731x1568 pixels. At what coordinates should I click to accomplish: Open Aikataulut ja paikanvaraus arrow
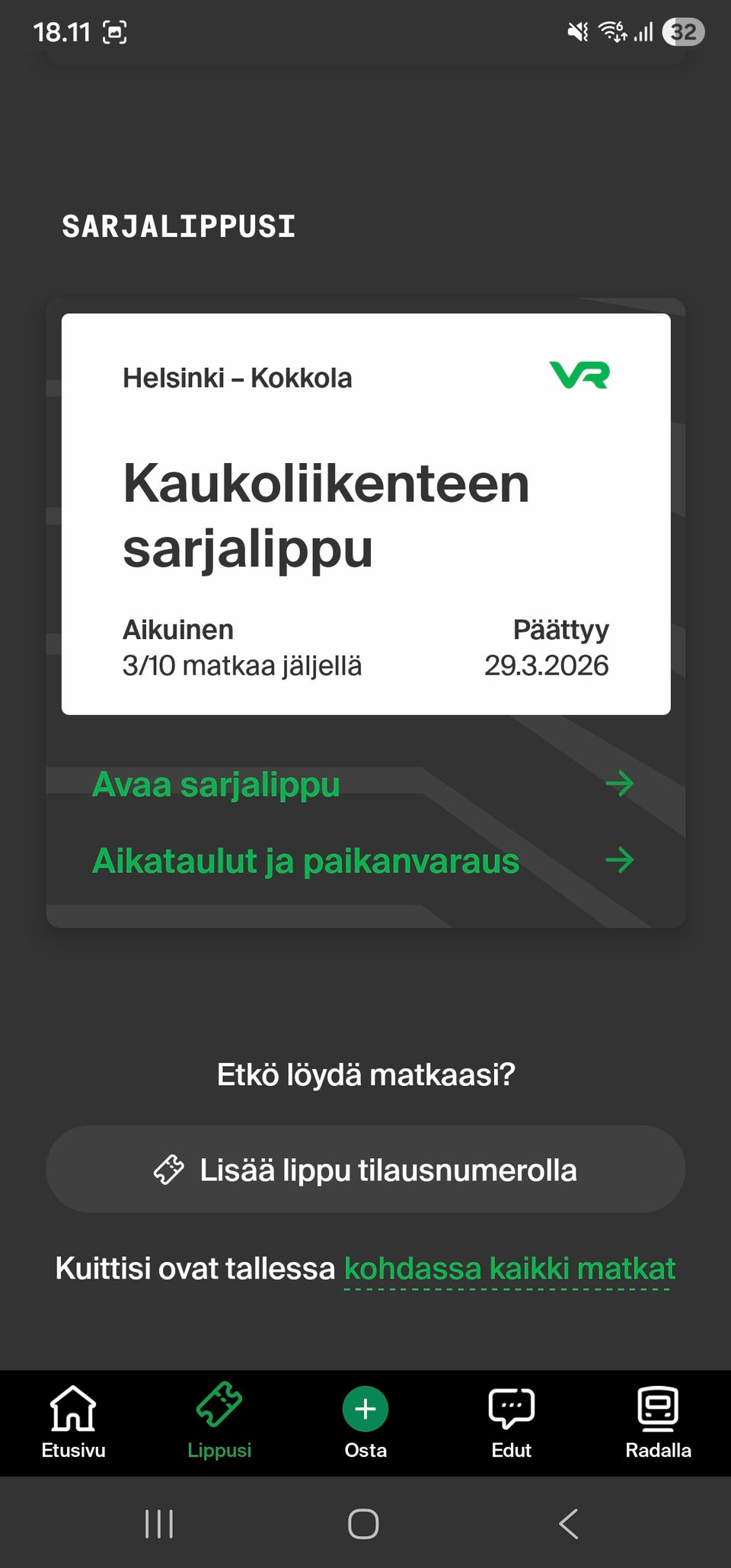pos(621,860)
